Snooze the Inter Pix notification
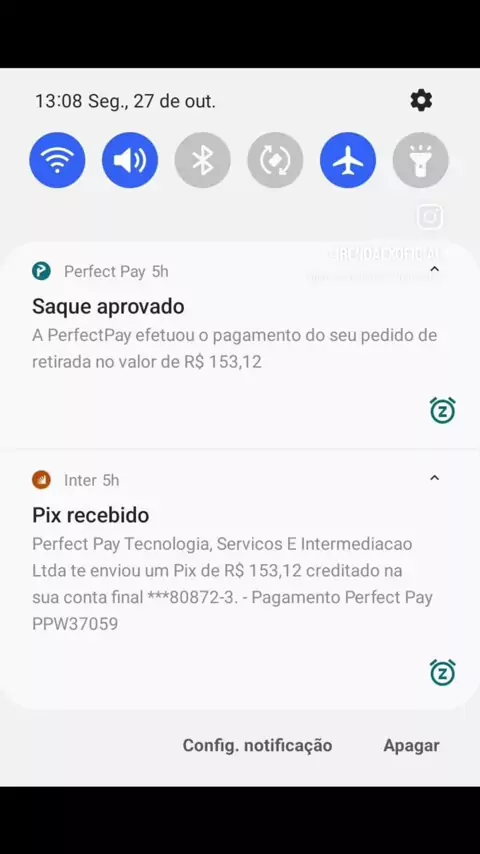This screenshot has width=480, height=854. coord(442,673)
